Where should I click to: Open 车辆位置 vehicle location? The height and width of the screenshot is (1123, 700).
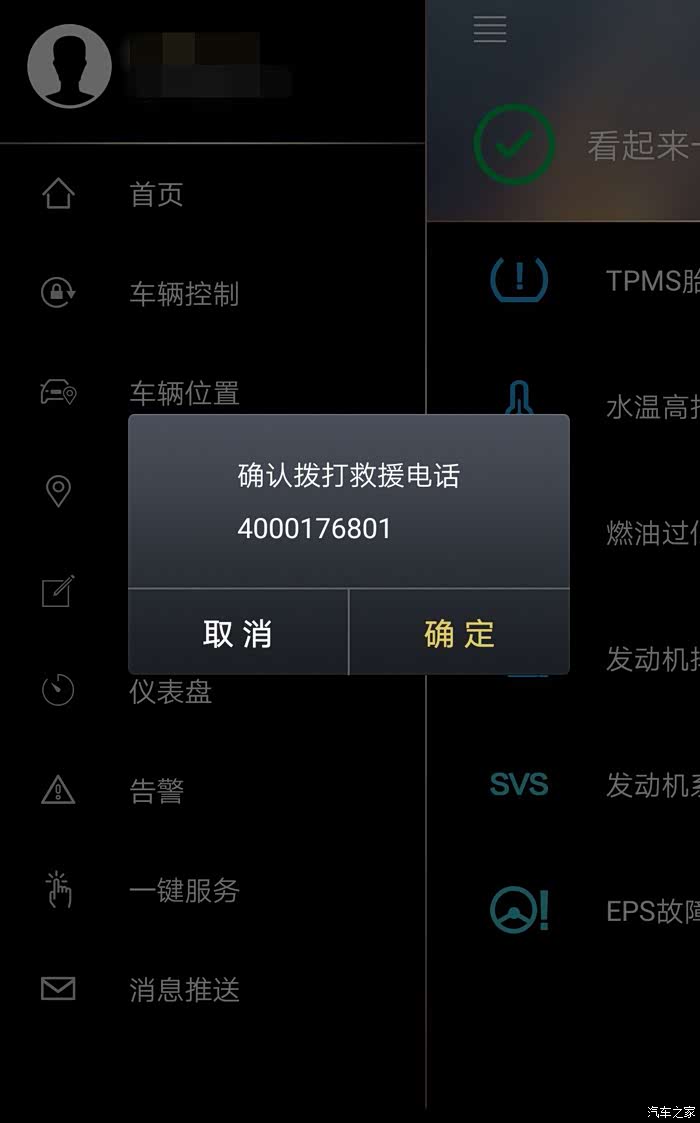tap(212, 392)
